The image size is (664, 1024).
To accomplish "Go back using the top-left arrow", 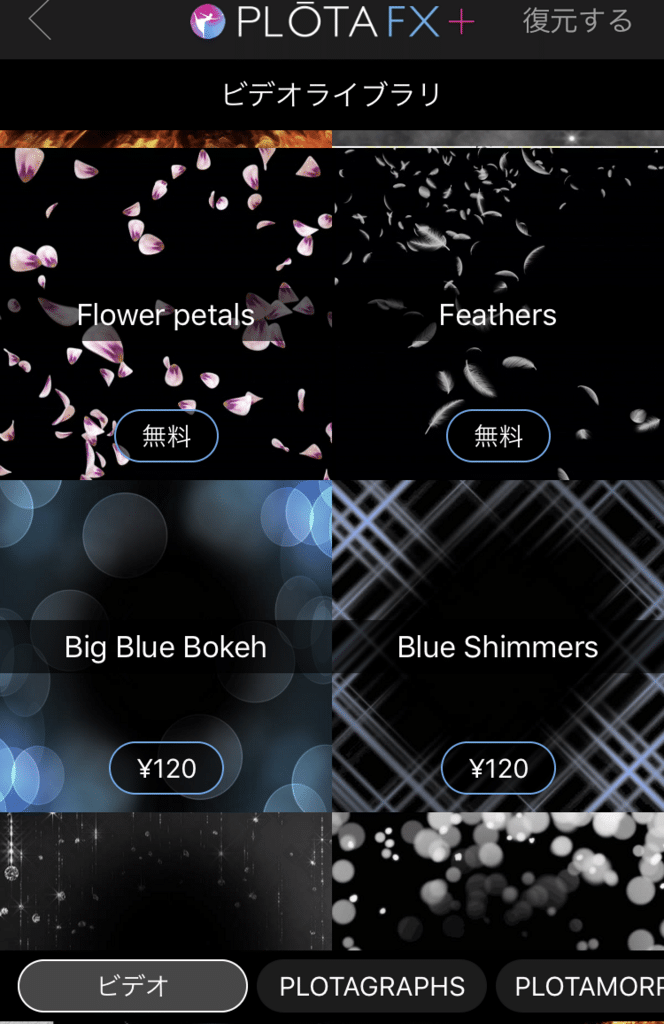I will (40, 21).
